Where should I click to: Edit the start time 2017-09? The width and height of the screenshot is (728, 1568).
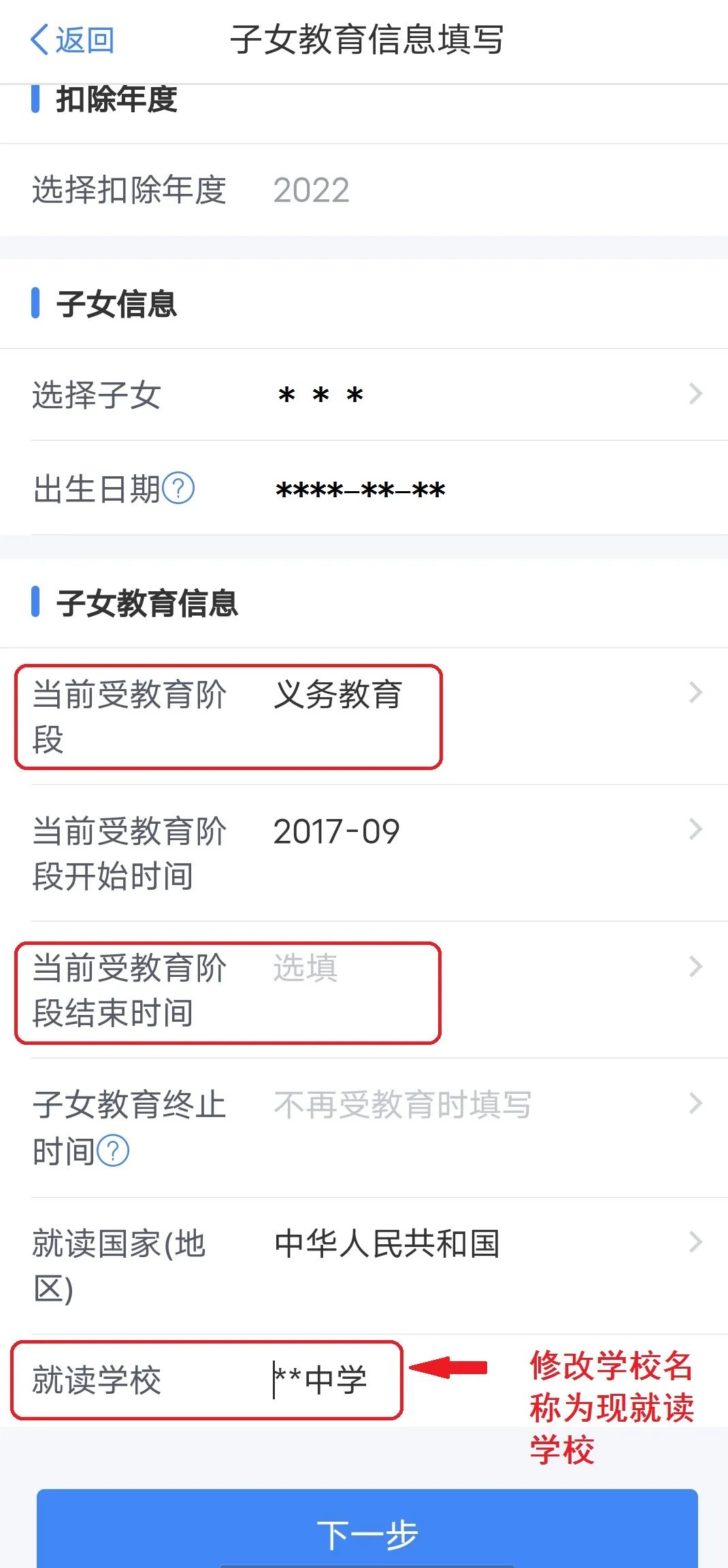click(x=364, y=853)
